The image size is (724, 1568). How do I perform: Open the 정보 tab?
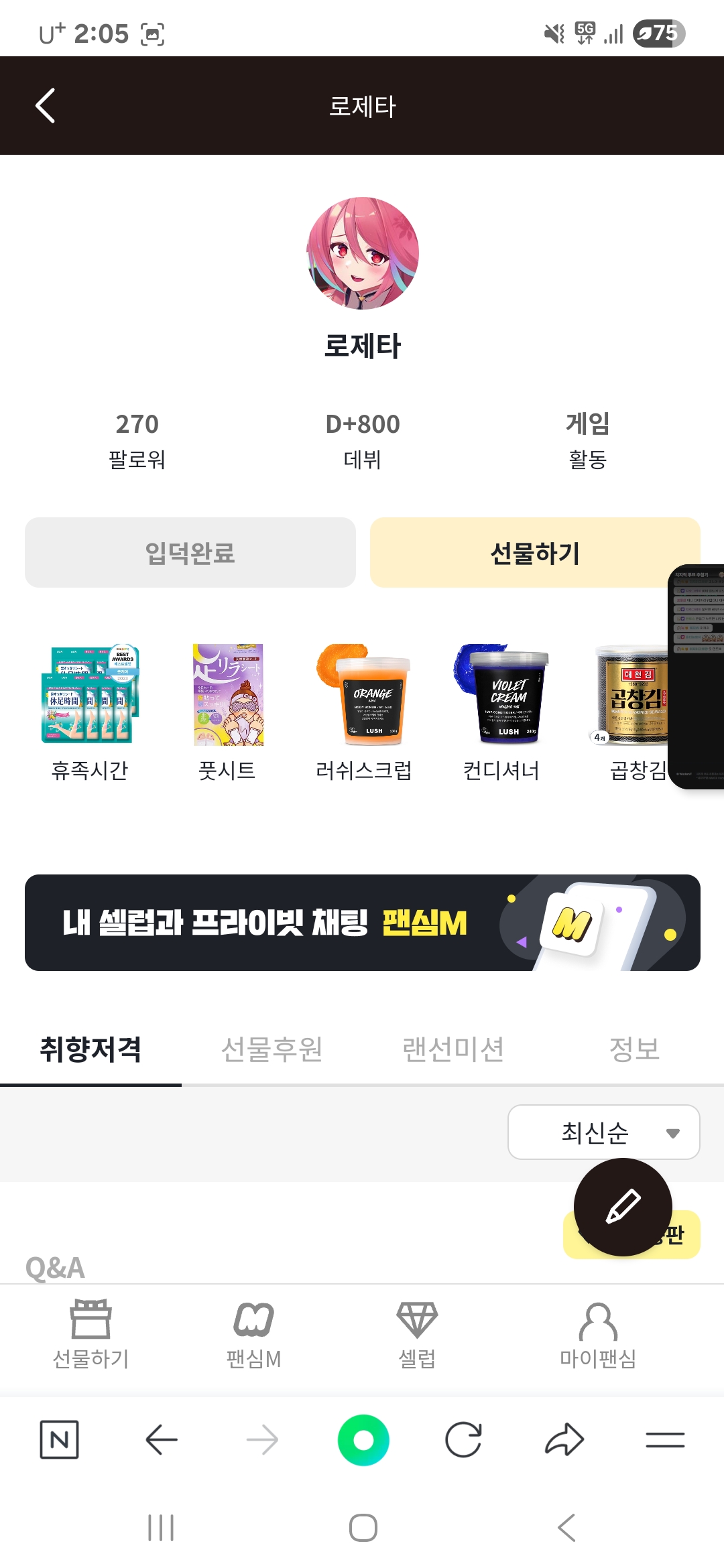pos(633,1049)
